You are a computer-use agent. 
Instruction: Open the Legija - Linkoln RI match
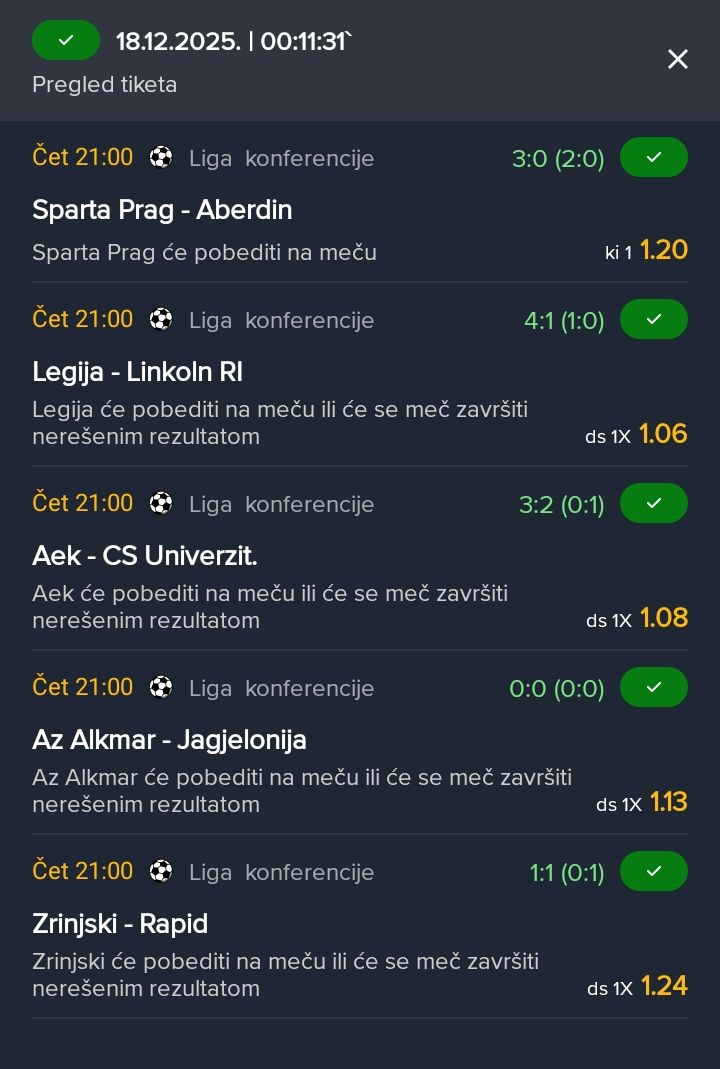tap(138, 372)
